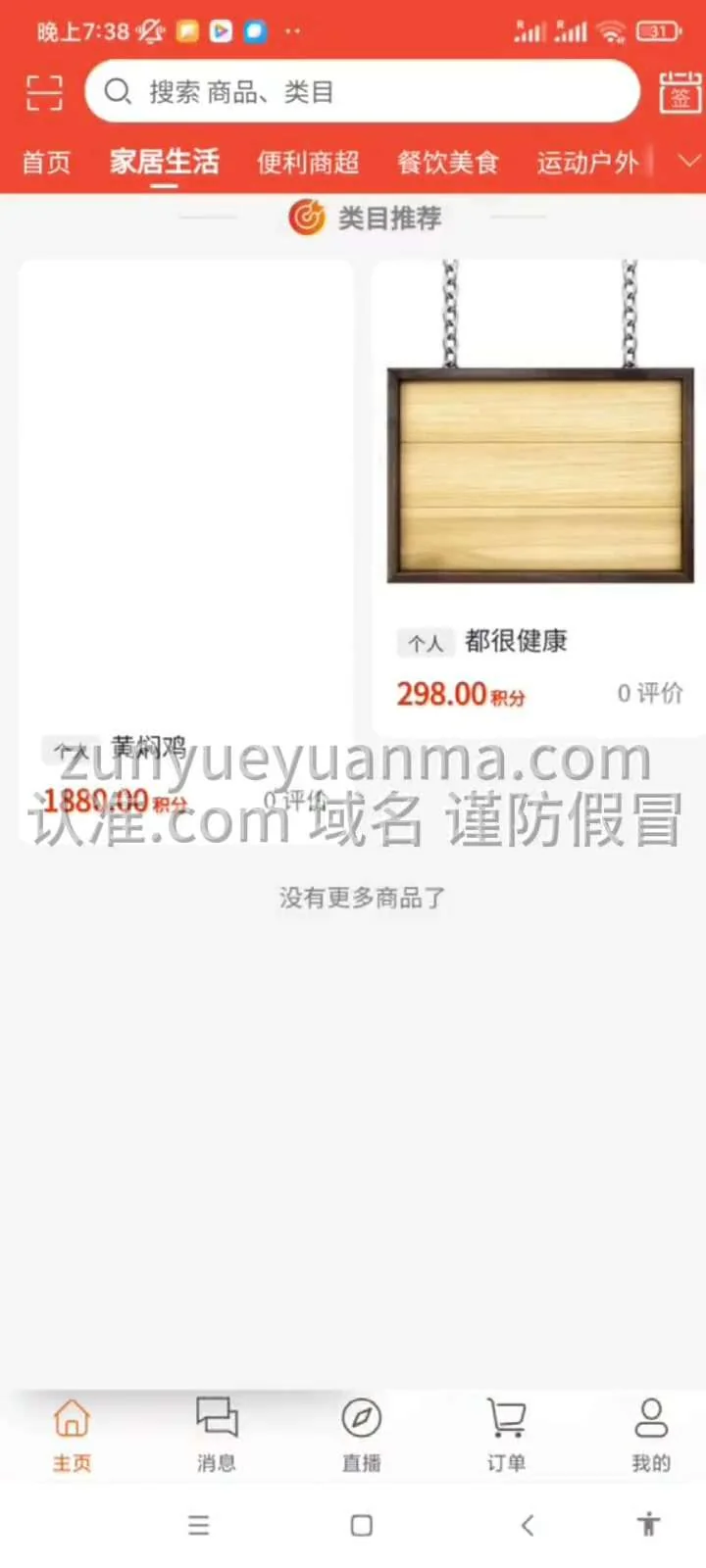Select the 家居生活 category tab

pyautogui.click(x=164, y=162)
